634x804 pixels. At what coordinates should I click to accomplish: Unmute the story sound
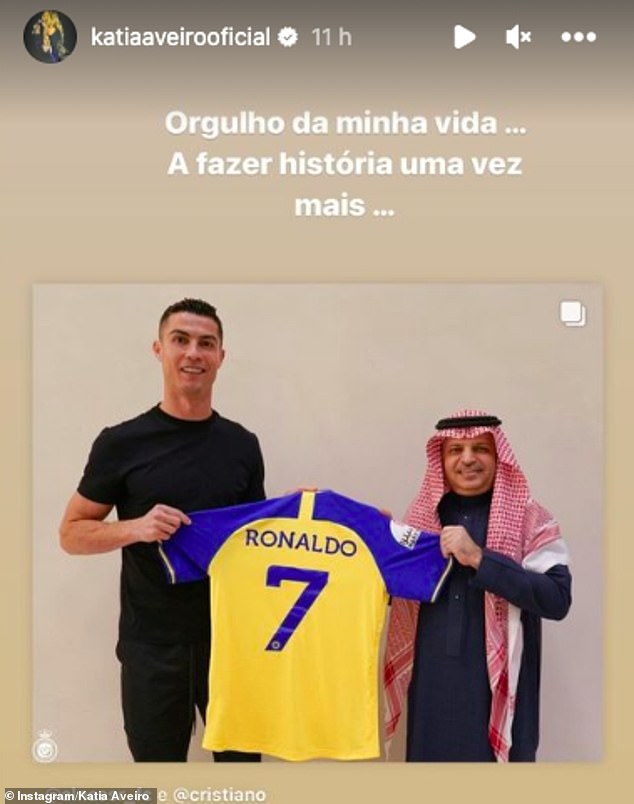(x=518, y=38)
